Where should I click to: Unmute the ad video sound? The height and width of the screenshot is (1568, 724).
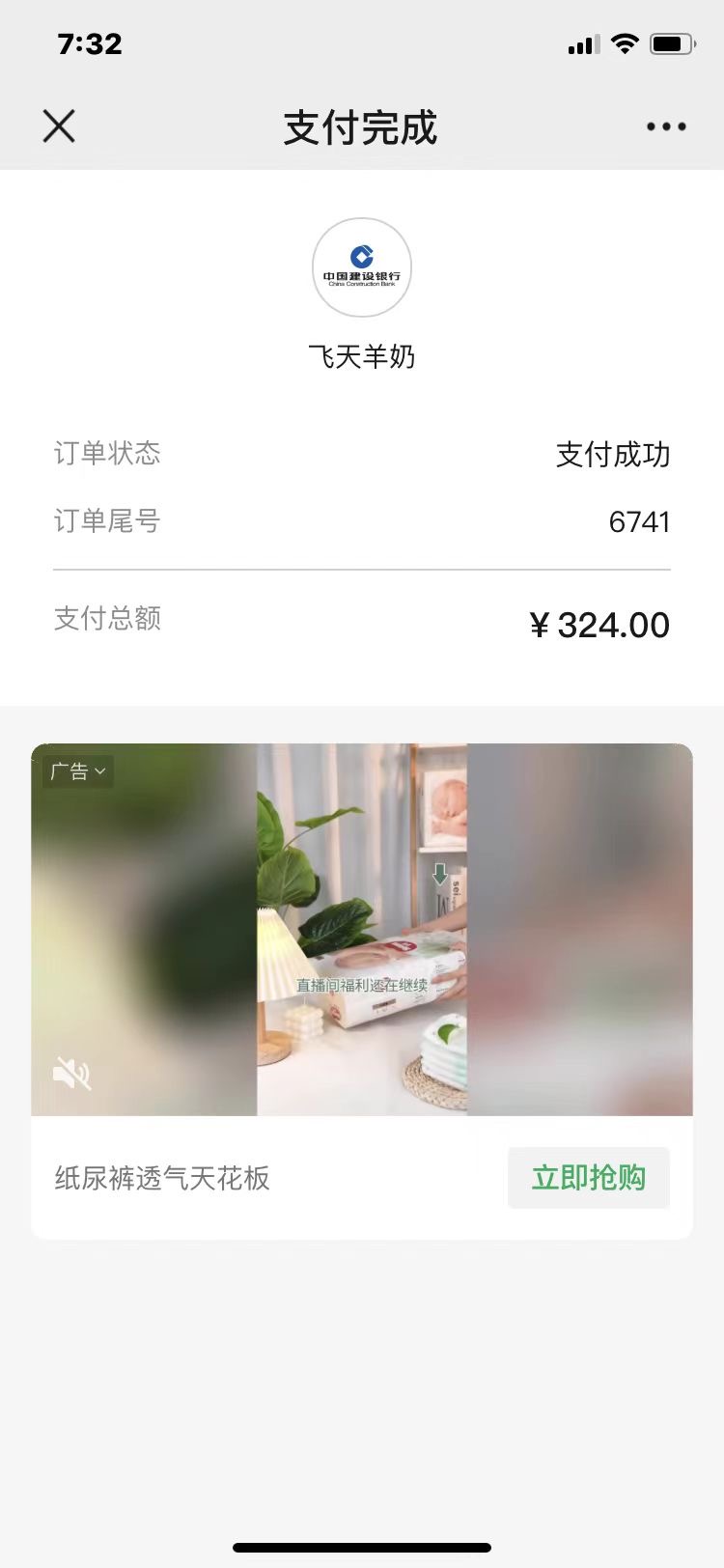(71, 1073)
